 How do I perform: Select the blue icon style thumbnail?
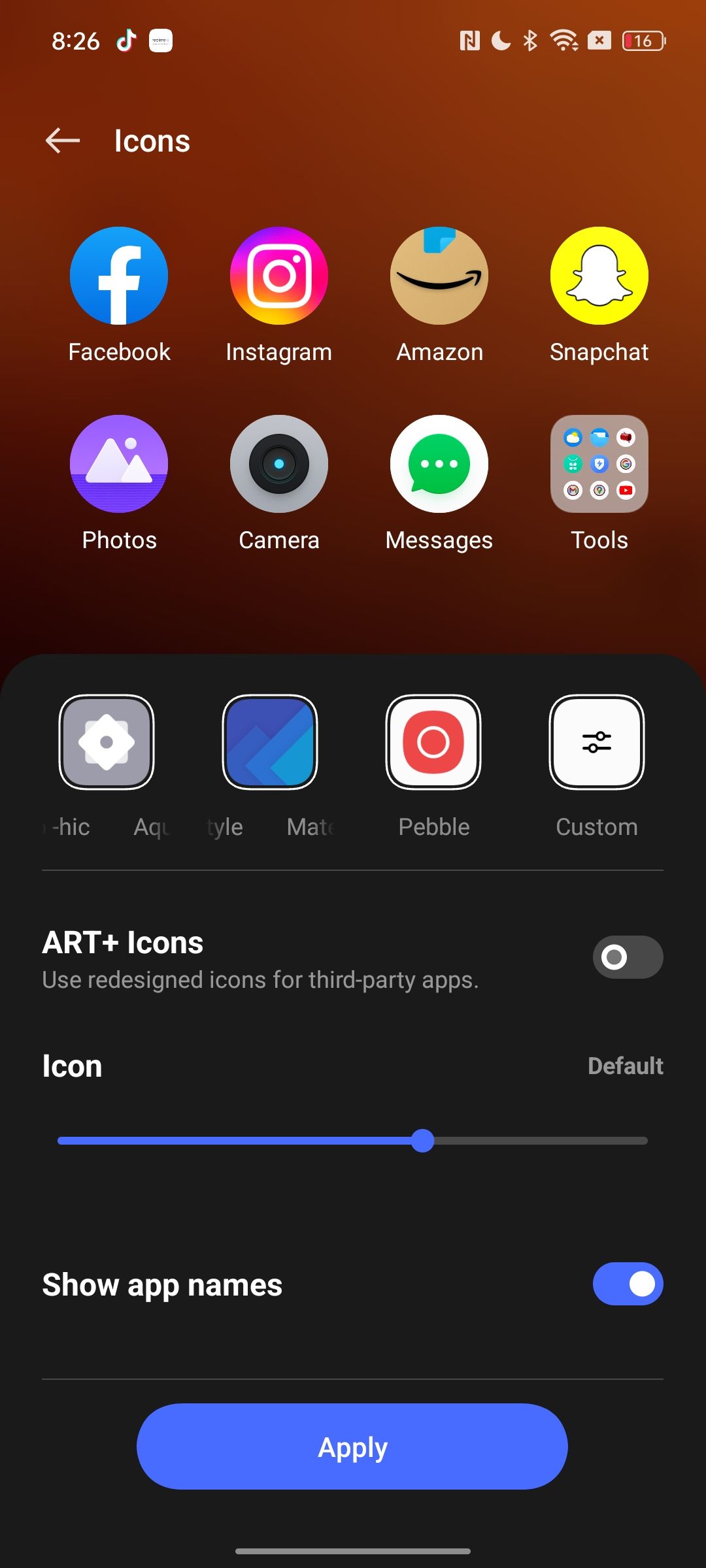(270, 742)
